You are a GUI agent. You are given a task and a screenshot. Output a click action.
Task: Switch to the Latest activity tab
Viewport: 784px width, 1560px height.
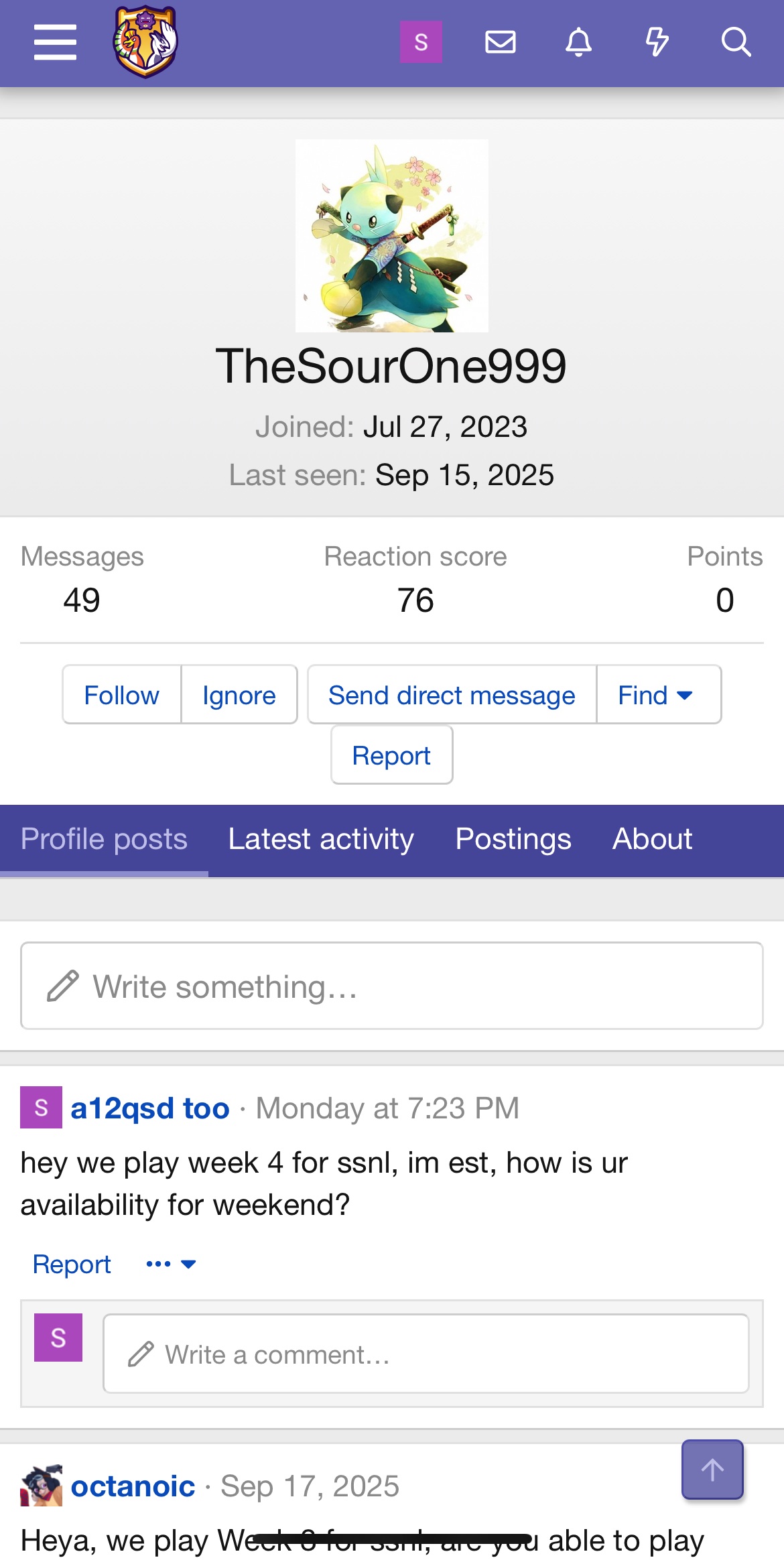tap(321, 839)
